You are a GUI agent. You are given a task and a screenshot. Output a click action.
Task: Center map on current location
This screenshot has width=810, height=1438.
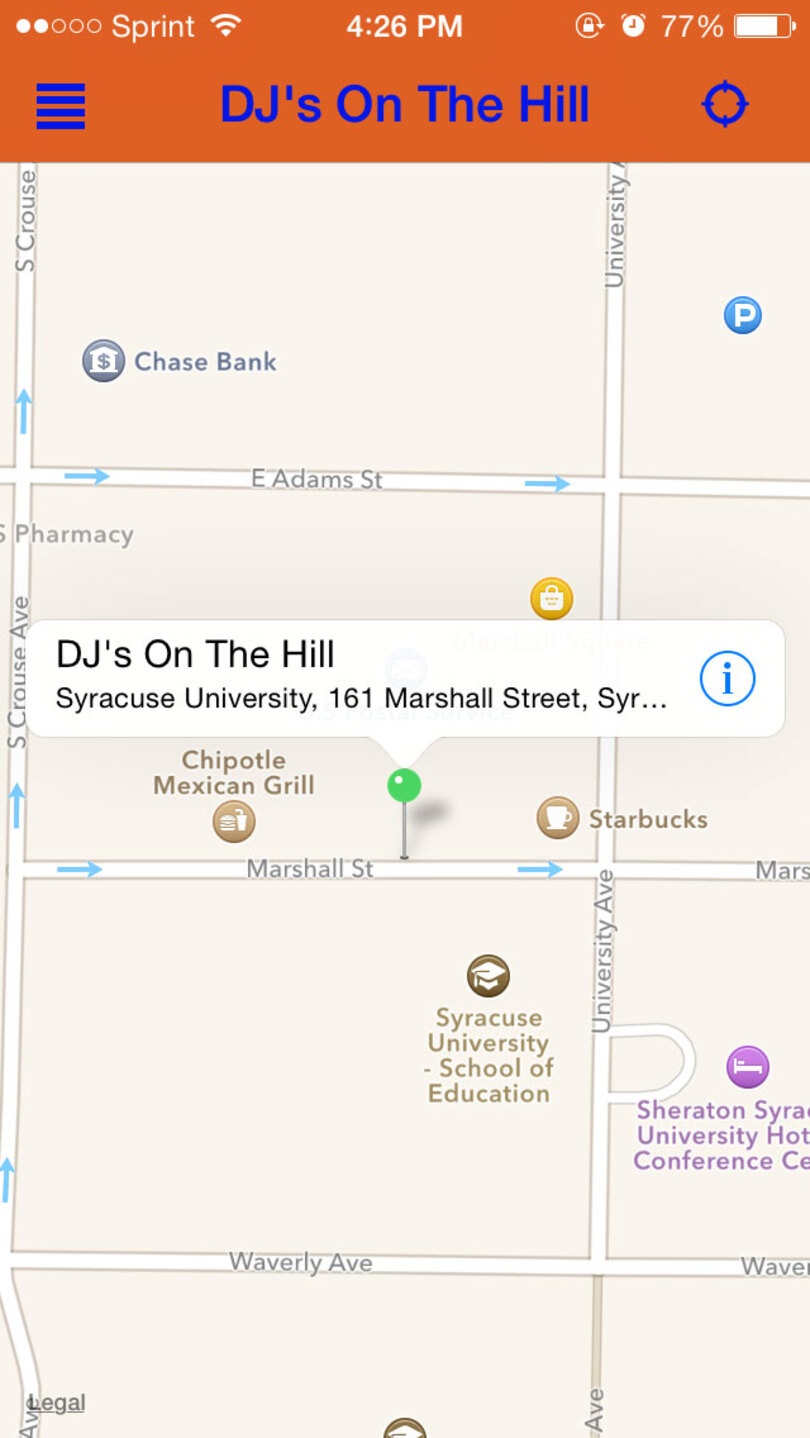(x=724, y=105)
